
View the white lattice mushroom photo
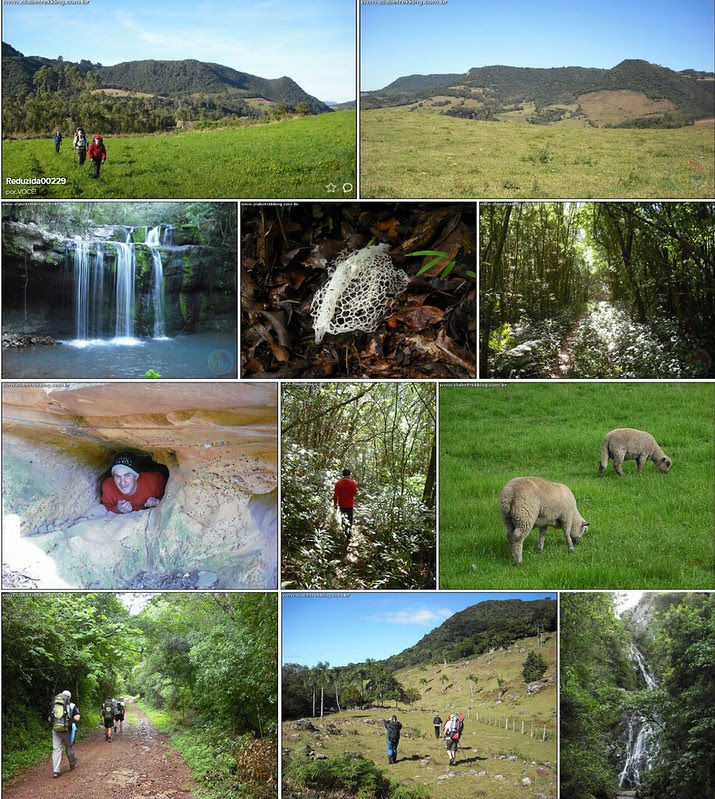point(358,290)
